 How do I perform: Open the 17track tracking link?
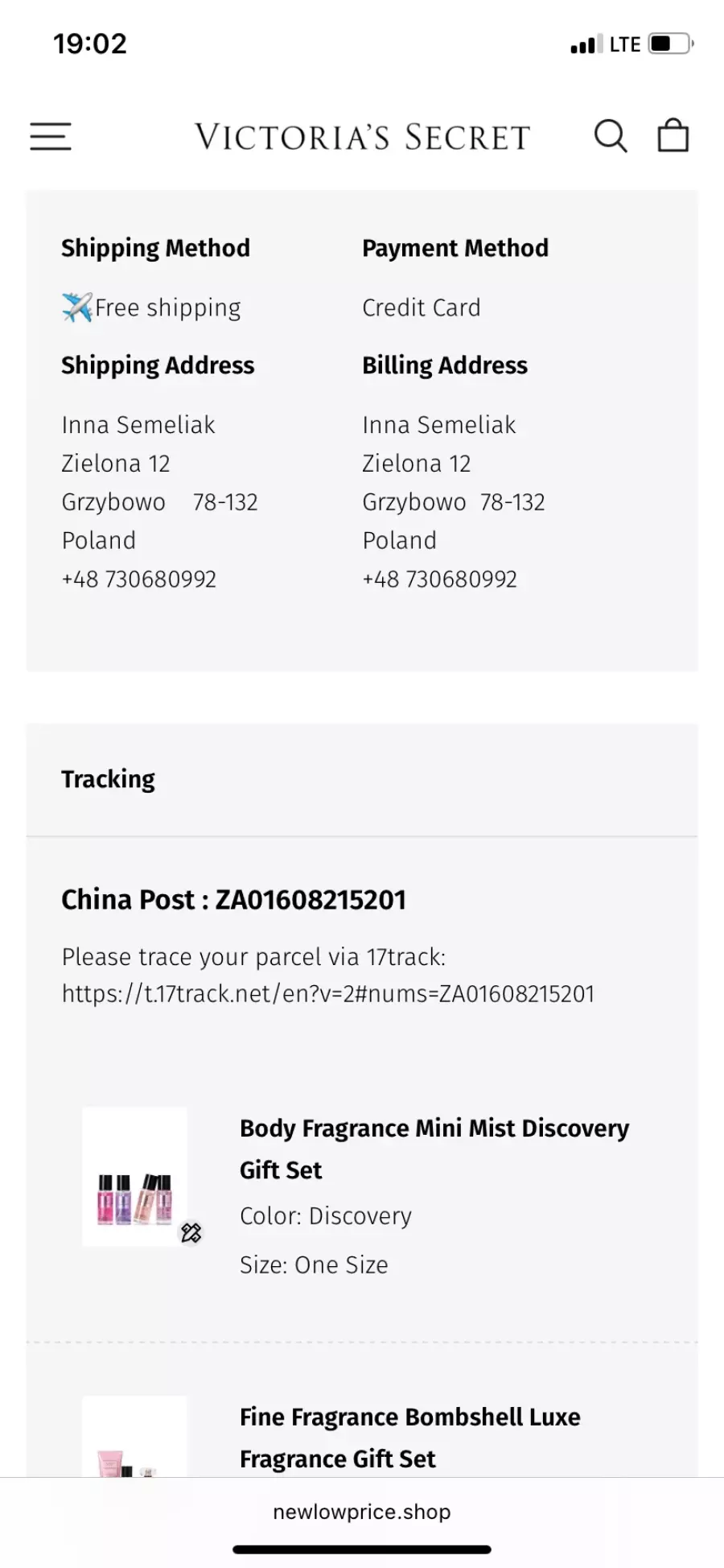click(x=327, y=994)
